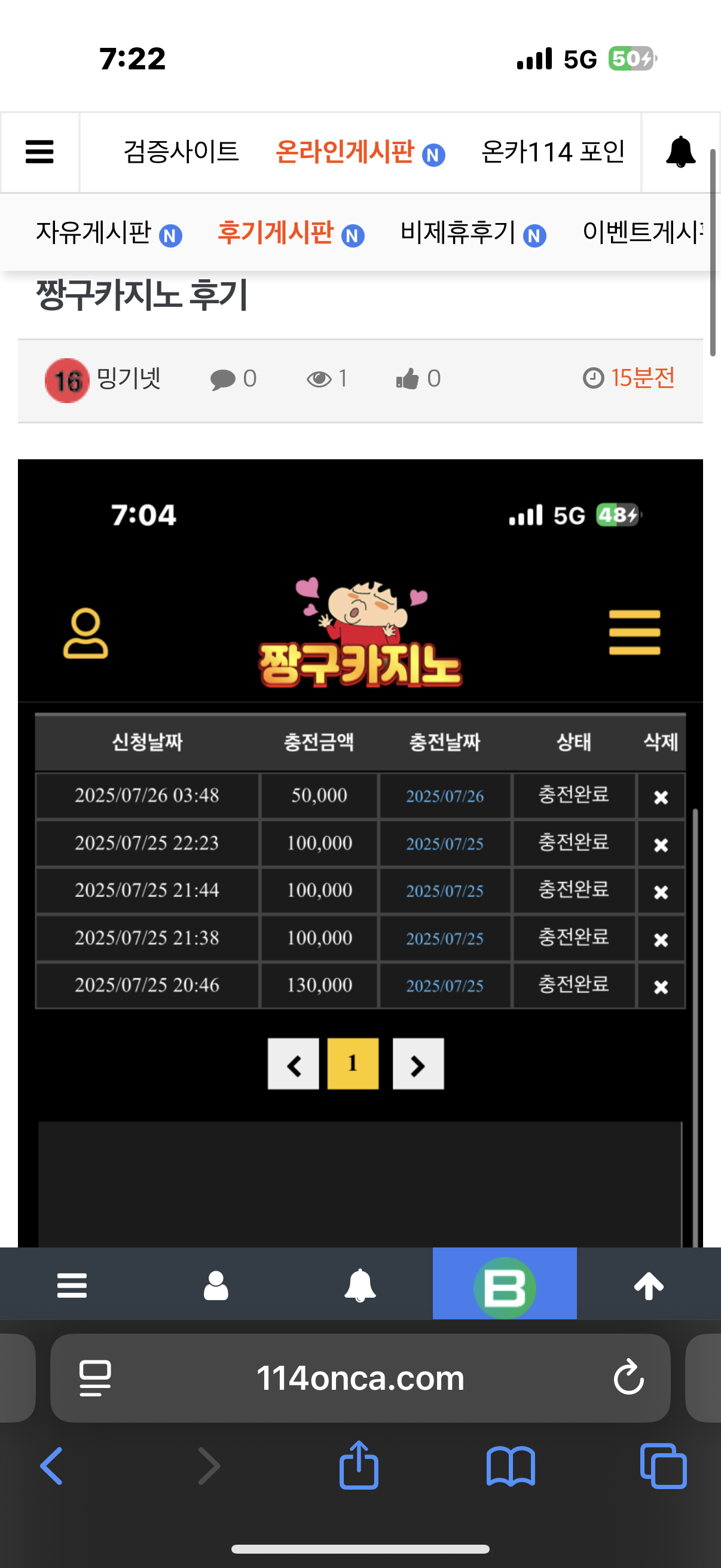Tap the green B button in the bottom bar
Viewport: 721px width, 1568px height.
[x=505, y=1285]
